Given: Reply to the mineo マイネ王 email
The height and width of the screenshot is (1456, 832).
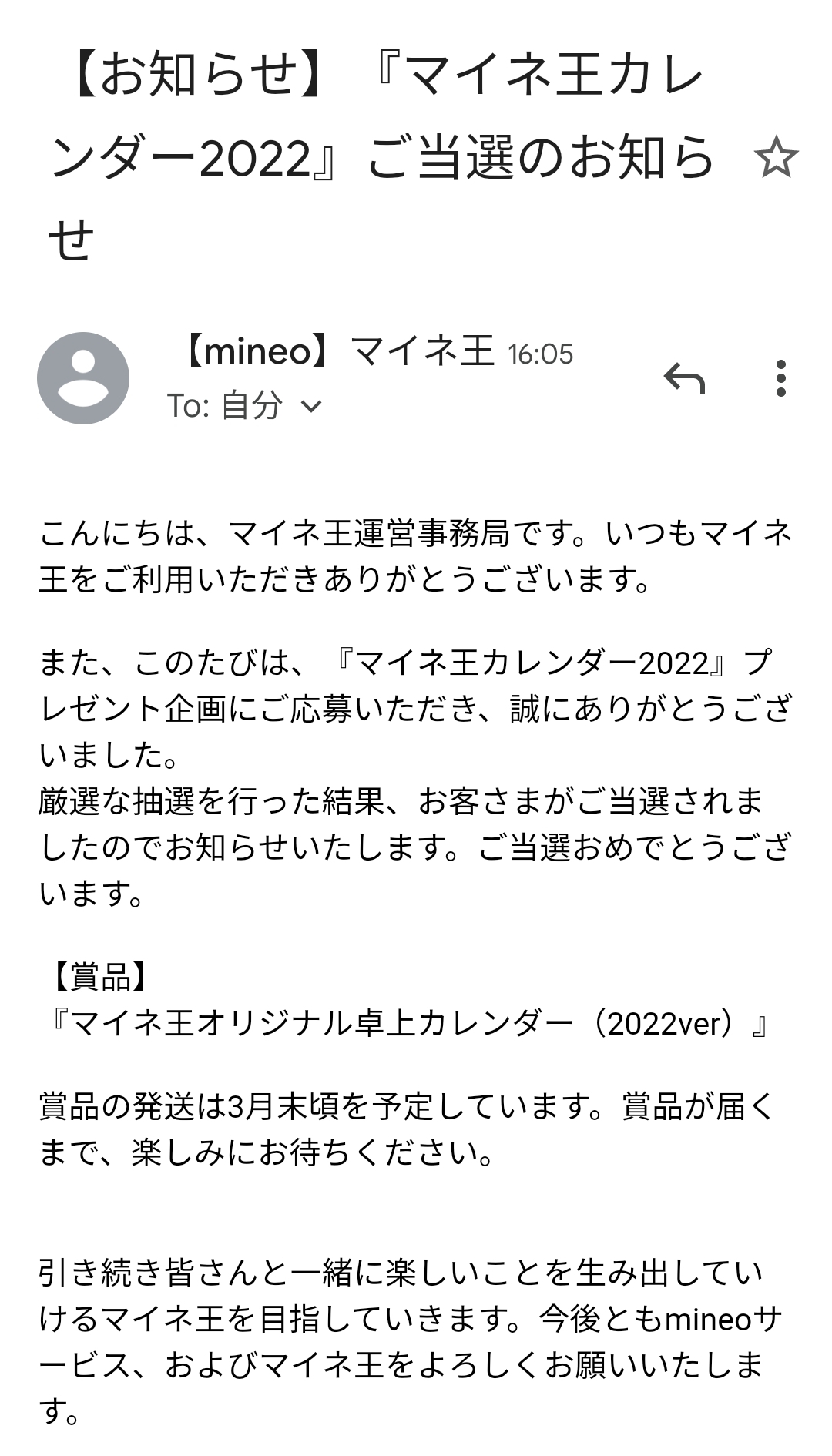Looking at the screenshot, I should 684,378.
